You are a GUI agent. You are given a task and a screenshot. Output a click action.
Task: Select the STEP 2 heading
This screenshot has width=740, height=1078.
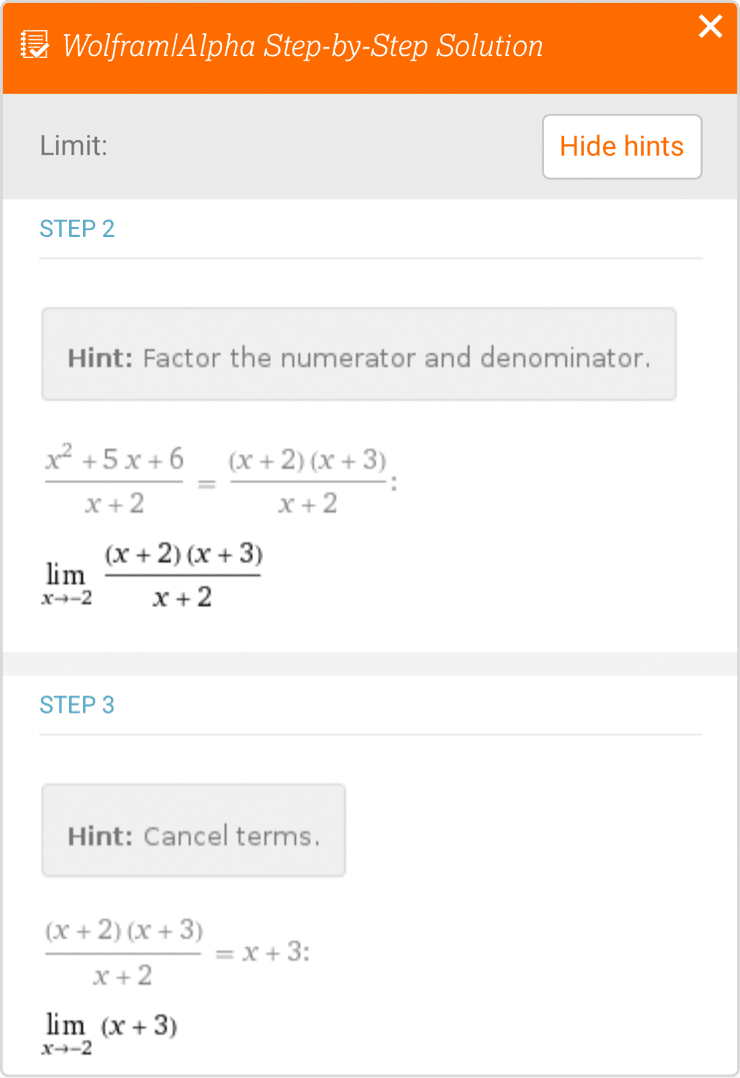[x=77, y=229]
